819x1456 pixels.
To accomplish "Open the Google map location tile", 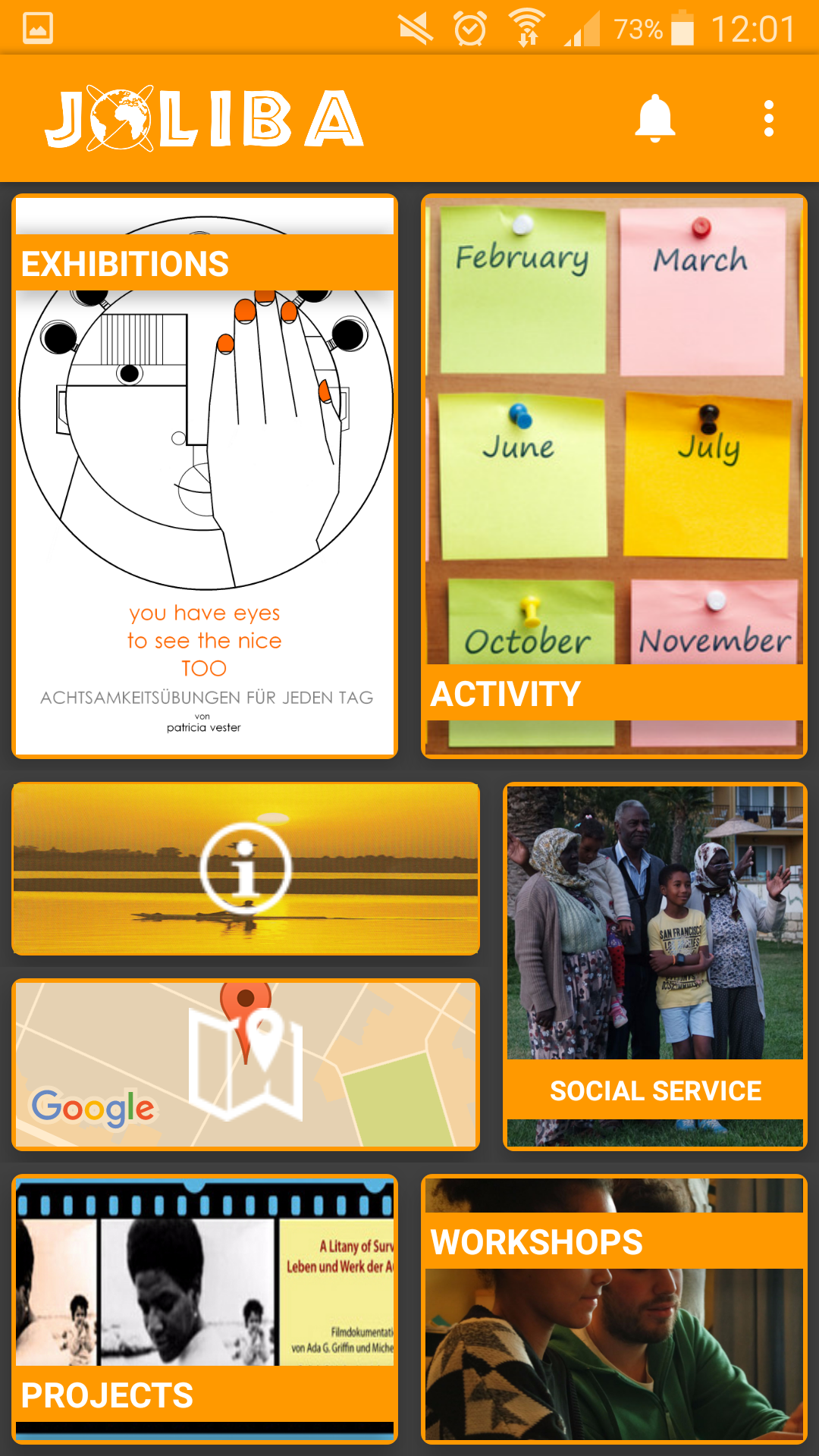I will 246,1065.
